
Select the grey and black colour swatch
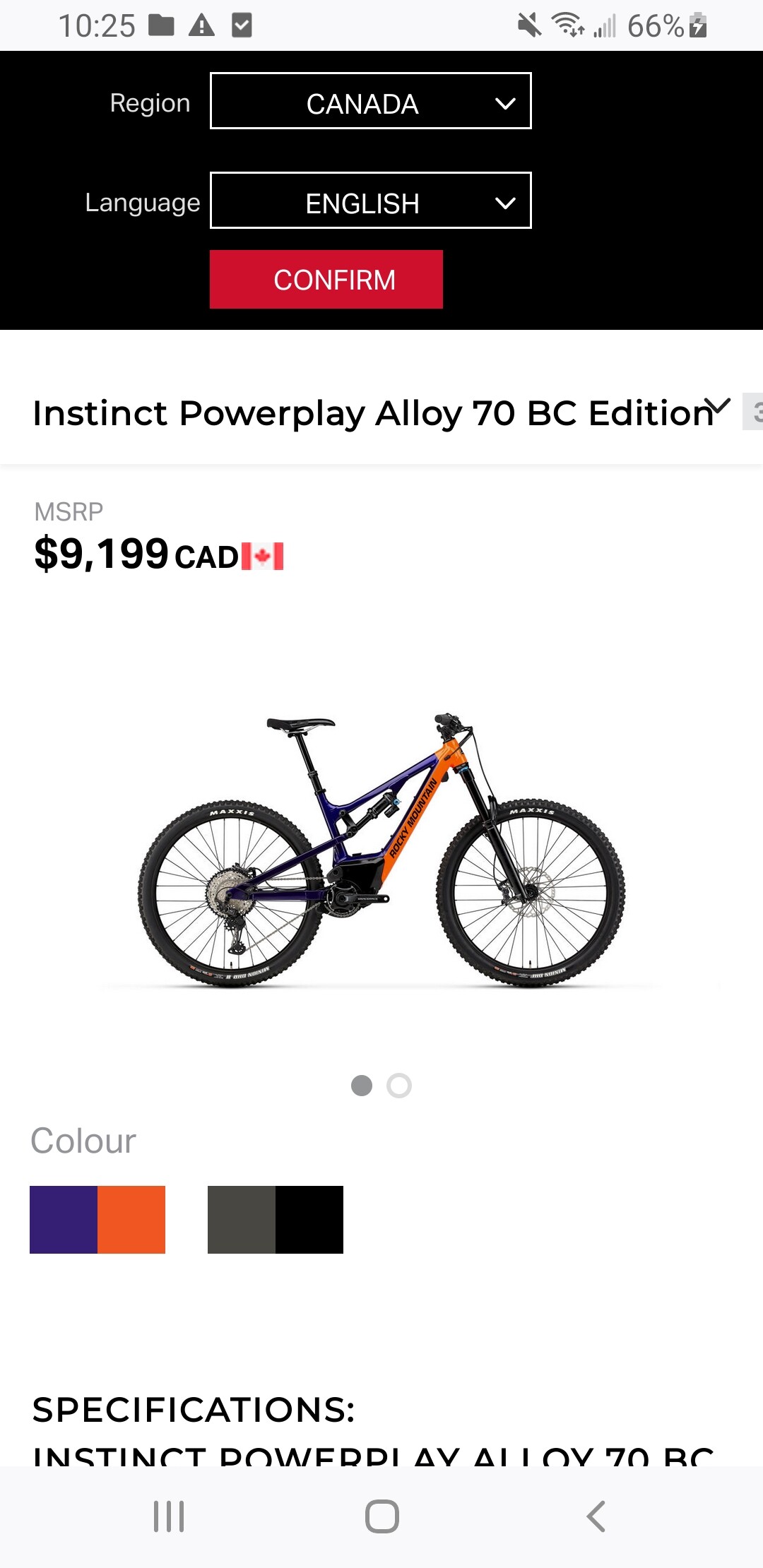tap(276, 1220)
